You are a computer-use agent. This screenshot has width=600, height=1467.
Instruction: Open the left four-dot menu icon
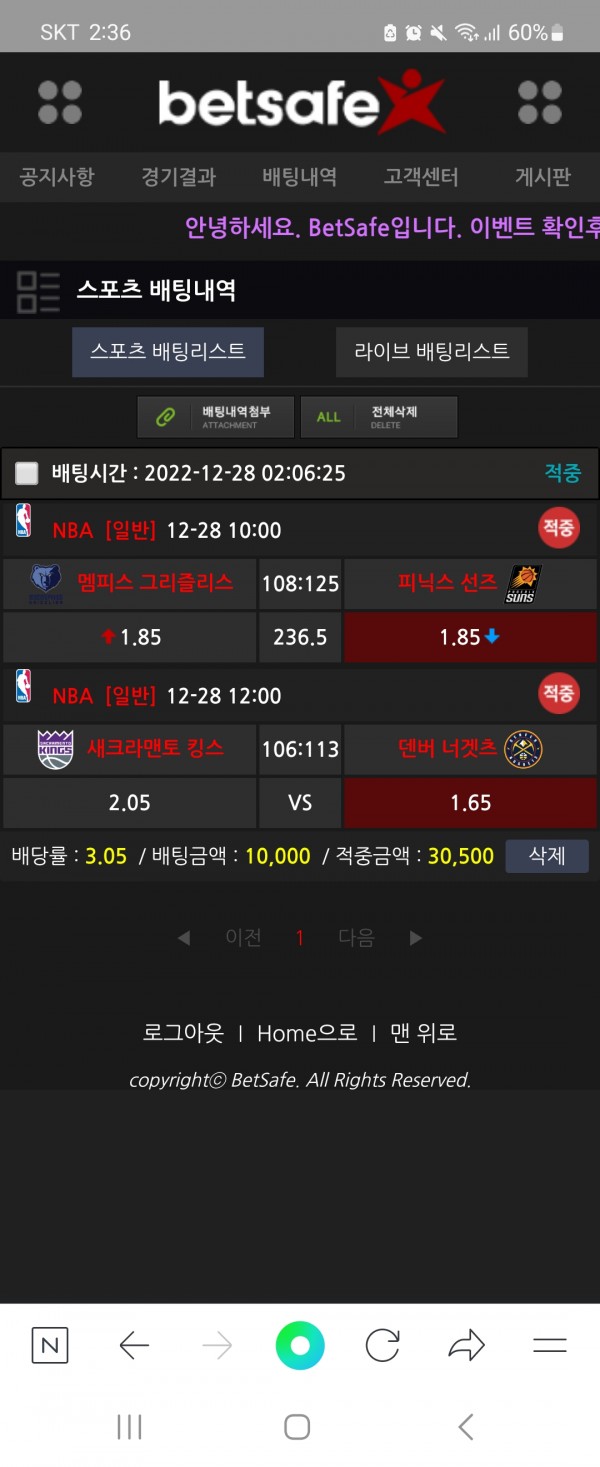60,103
